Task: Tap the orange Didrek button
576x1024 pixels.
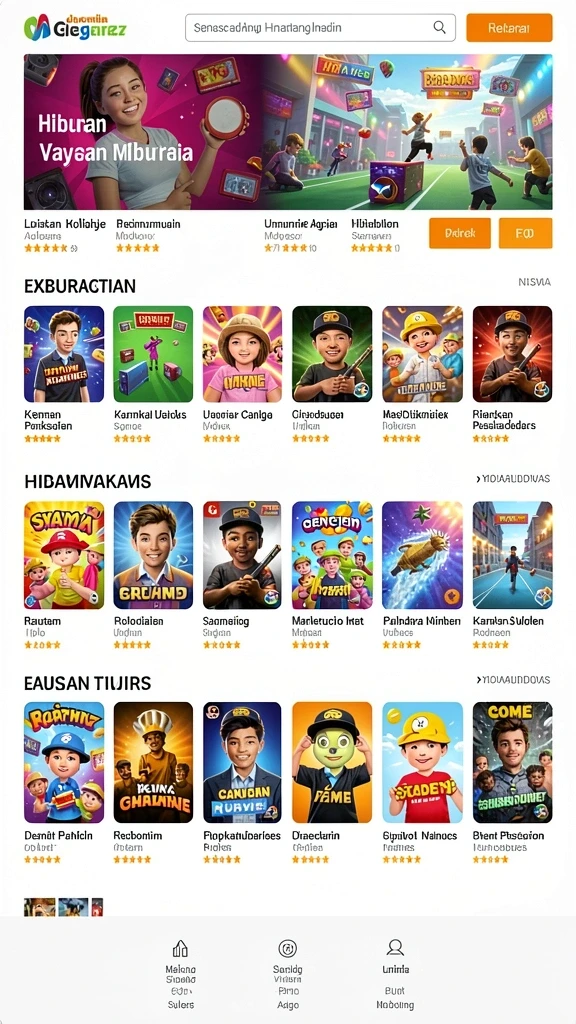Action: tap(460, 233)
